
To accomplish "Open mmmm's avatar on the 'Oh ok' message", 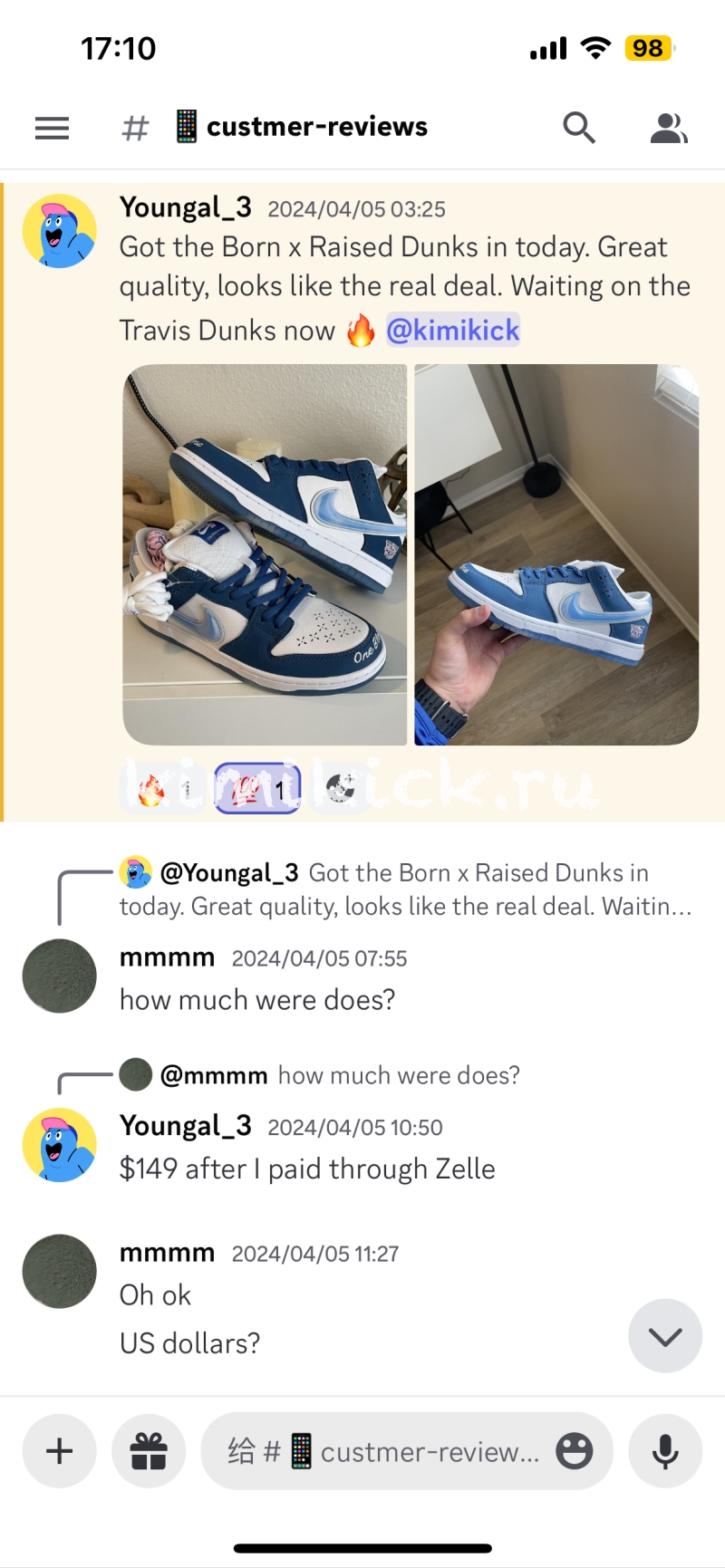I will pyautogui.click(x=60, y=1271).
